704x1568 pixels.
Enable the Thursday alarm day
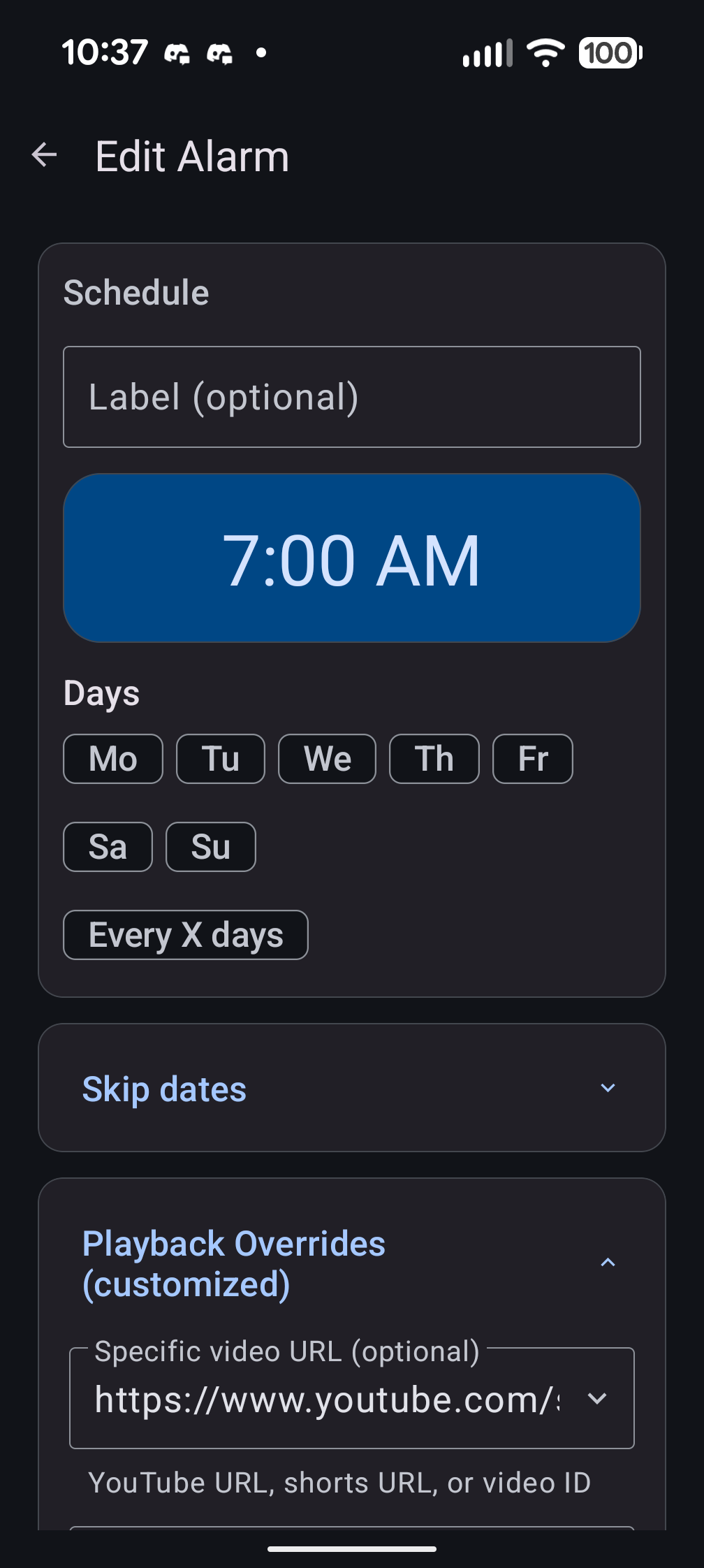[x=434, y=758]
